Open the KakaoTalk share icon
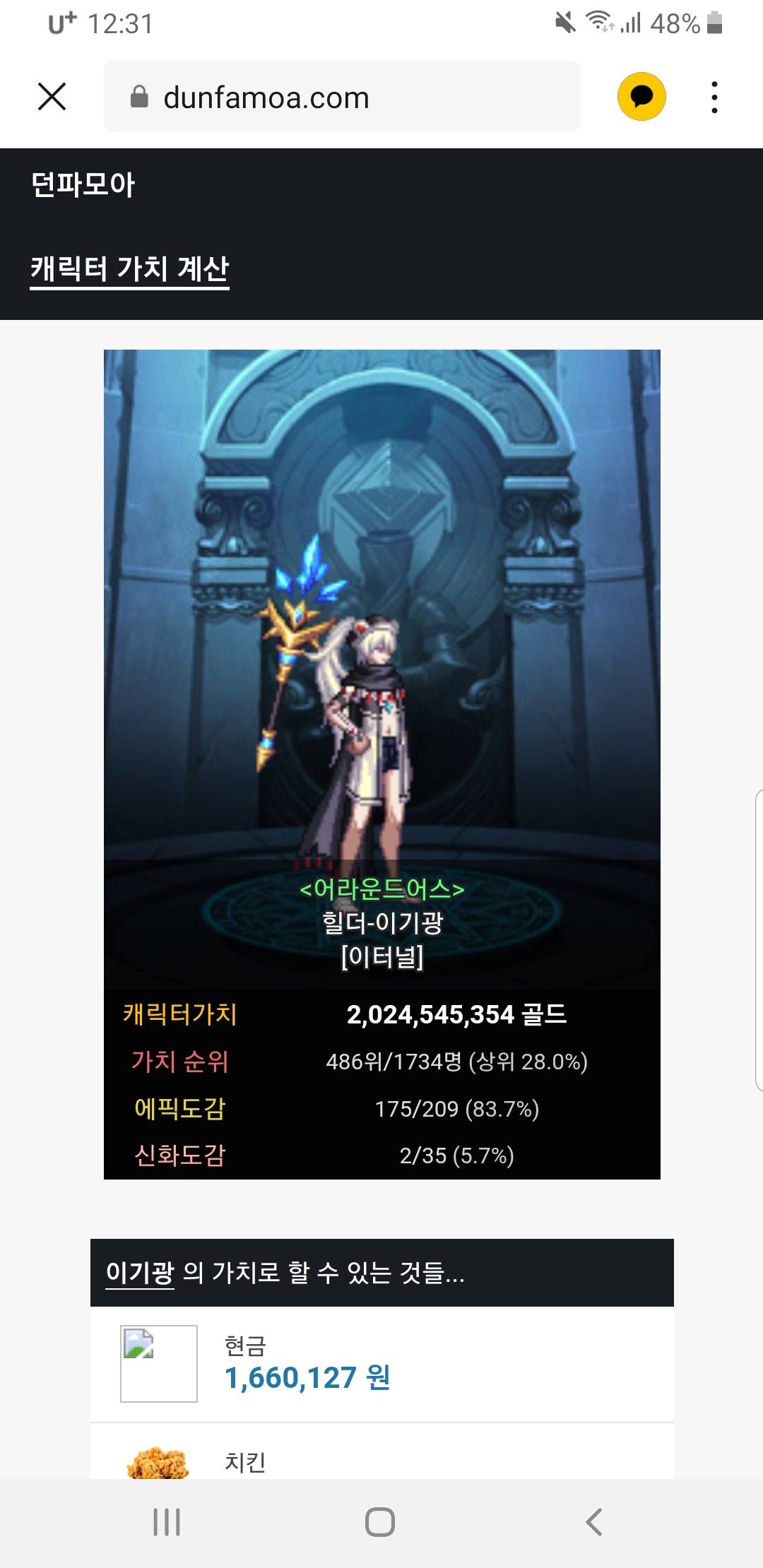Viewport: 763px width, 1568px height. coord(641,97)
